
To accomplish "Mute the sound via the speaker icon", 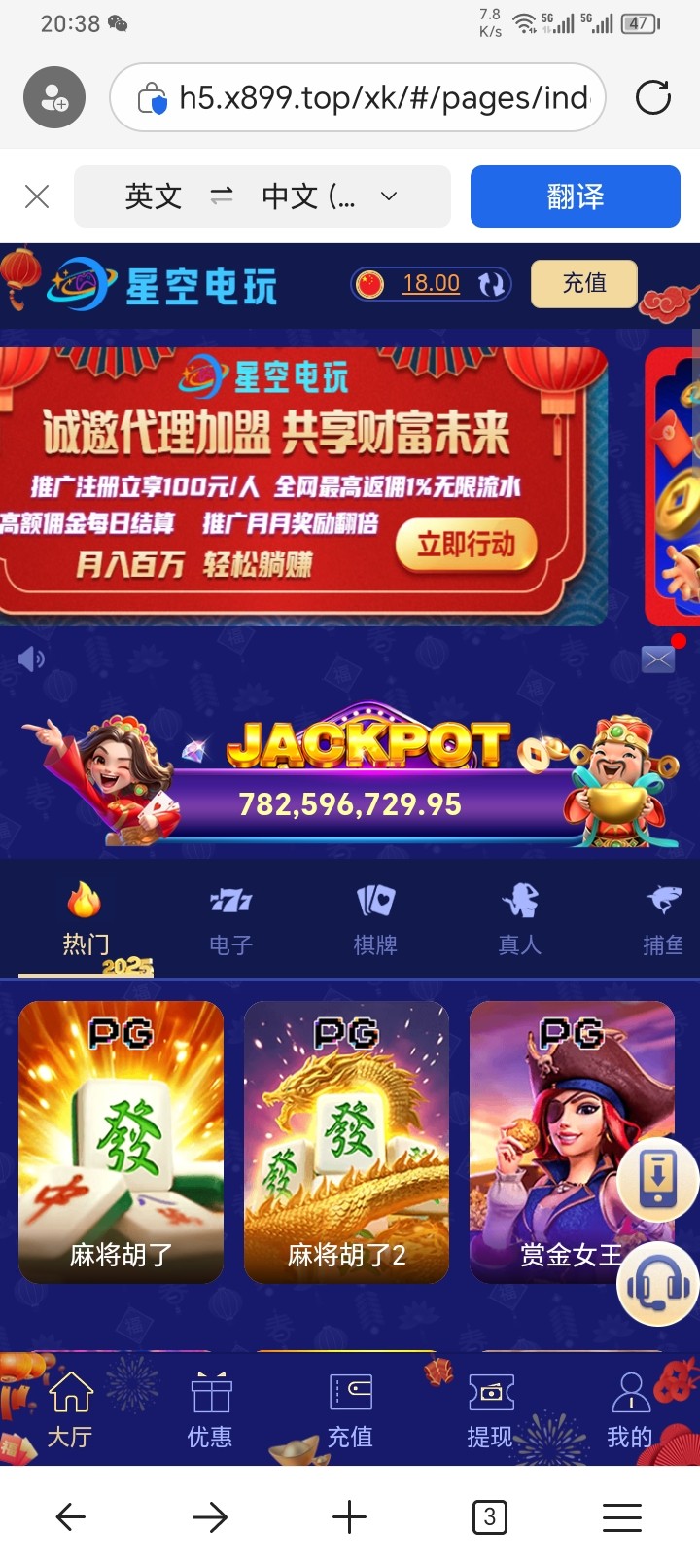I will pos(31,659).
